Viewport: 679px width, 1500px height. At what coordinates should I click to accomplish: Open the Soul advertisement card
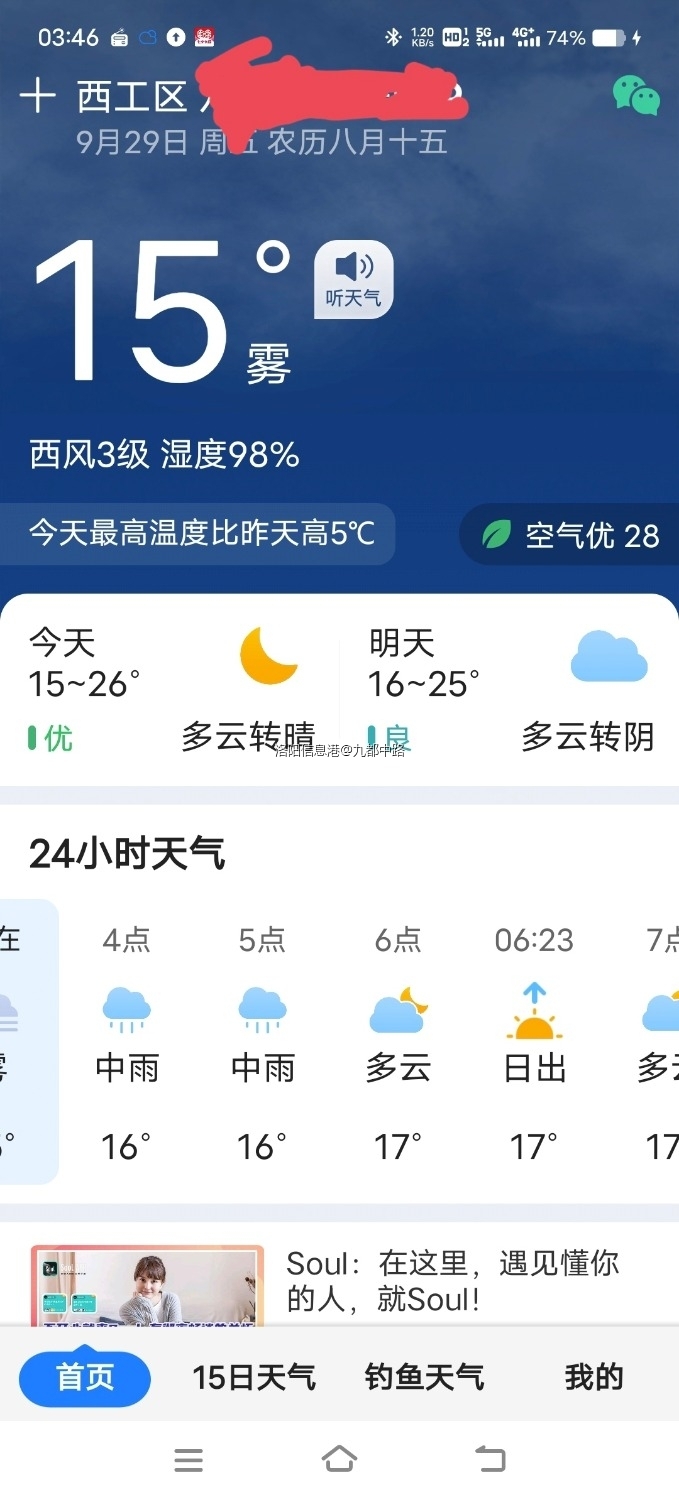coord(340,1280)
